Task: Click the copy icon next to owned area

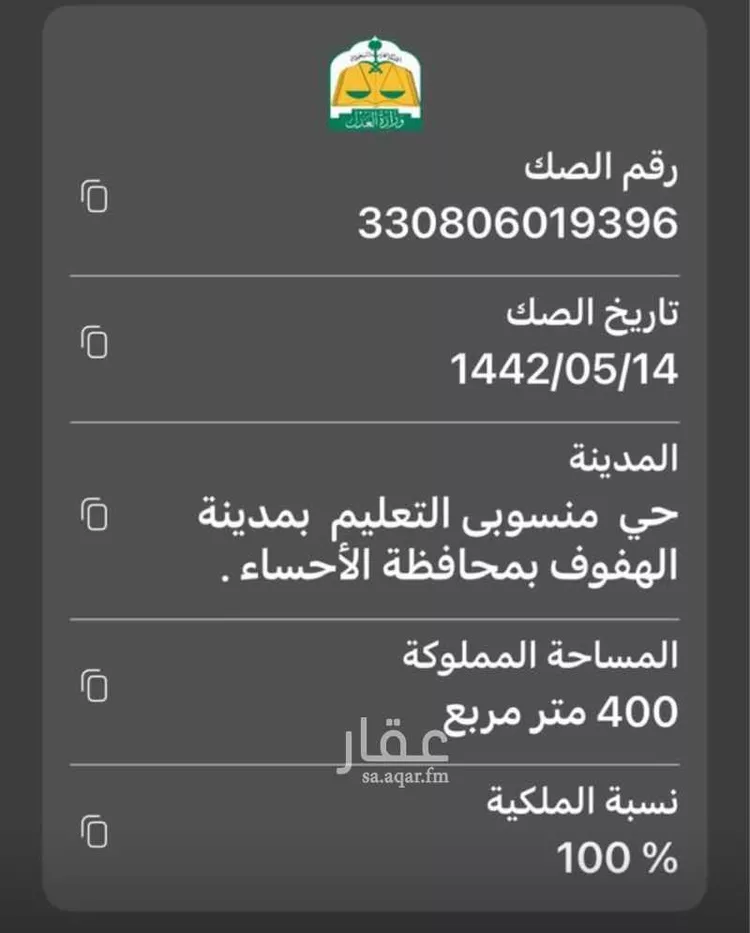Action: 95,683
